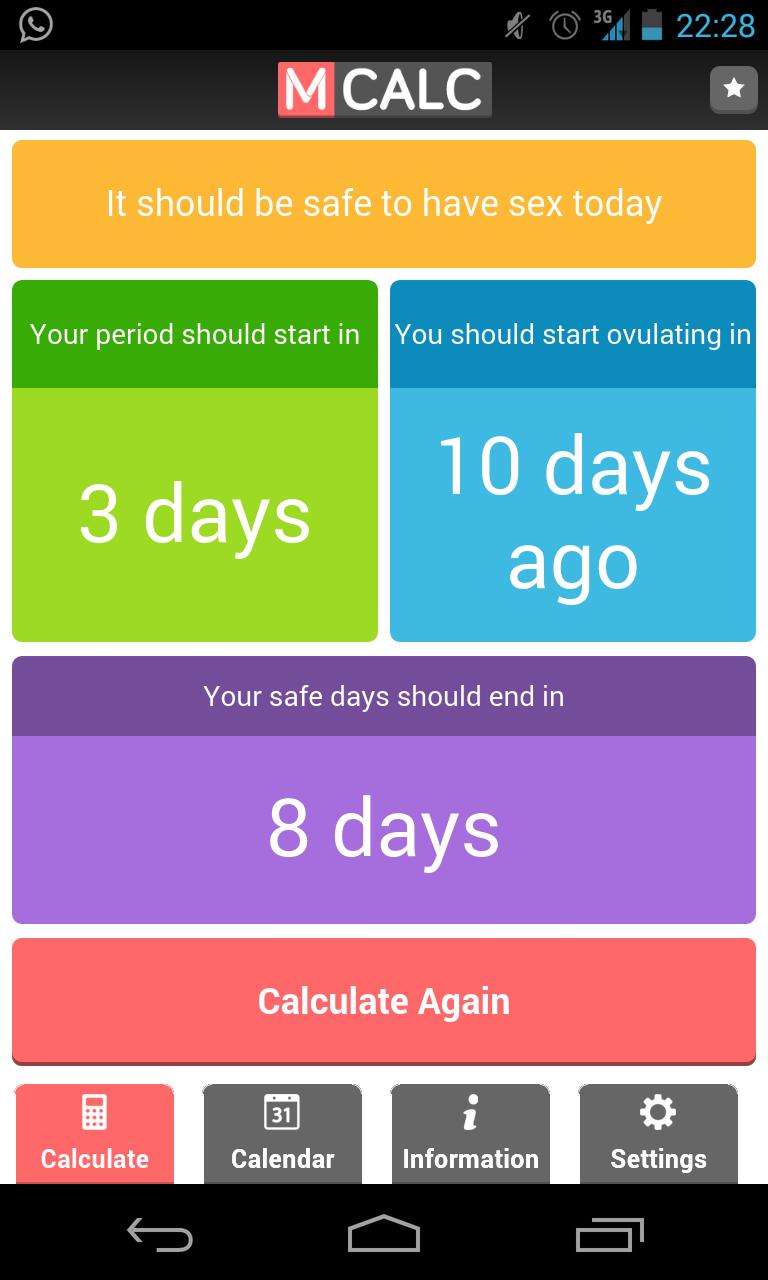The width and height of the screenshot is (768, 1280).
Task: Go to the home screen
Action: (x=384, y=1235)
